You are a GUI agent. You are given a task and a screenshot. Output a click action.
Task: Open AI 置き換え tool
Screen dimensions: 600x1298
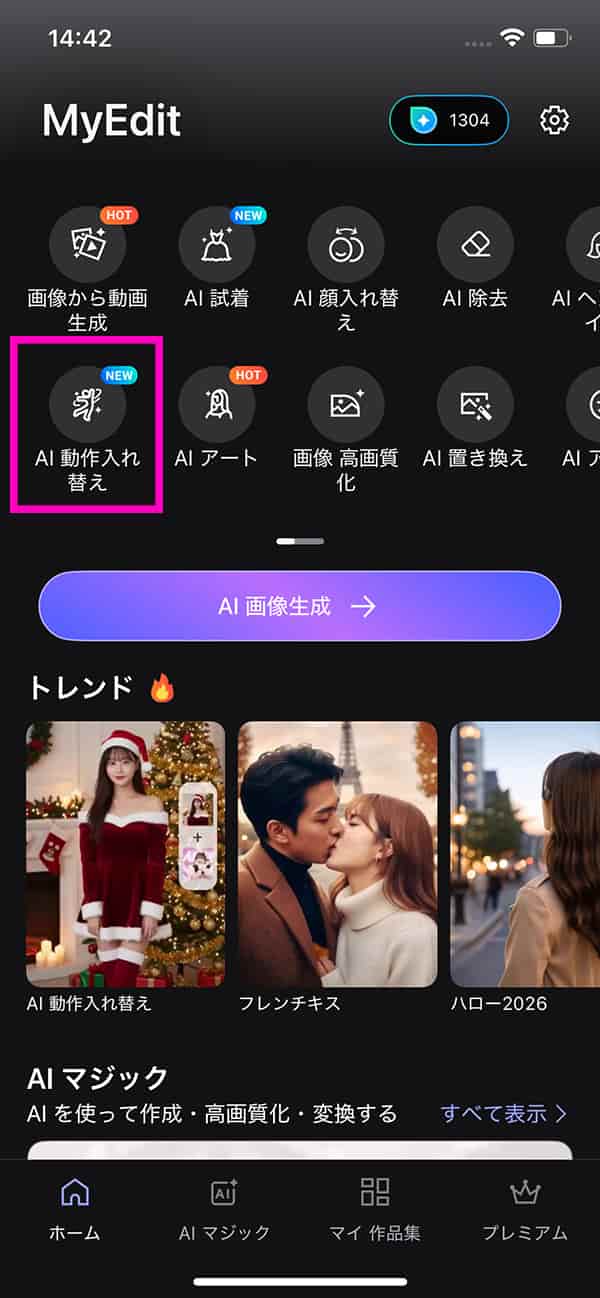click(475, 405)
